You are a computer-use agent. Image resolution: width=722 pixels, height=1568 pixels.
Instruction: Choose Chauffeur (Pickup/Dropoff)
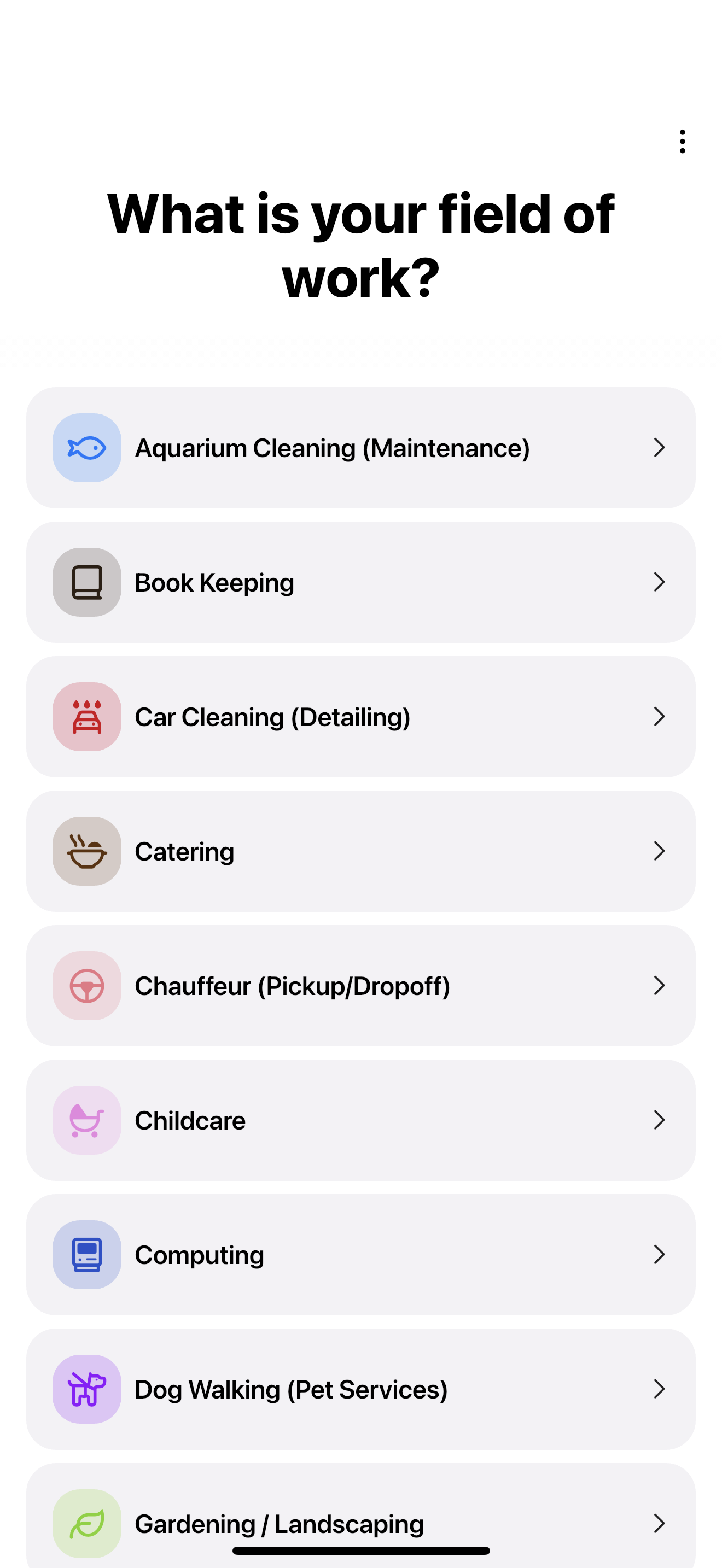point(361,986)
